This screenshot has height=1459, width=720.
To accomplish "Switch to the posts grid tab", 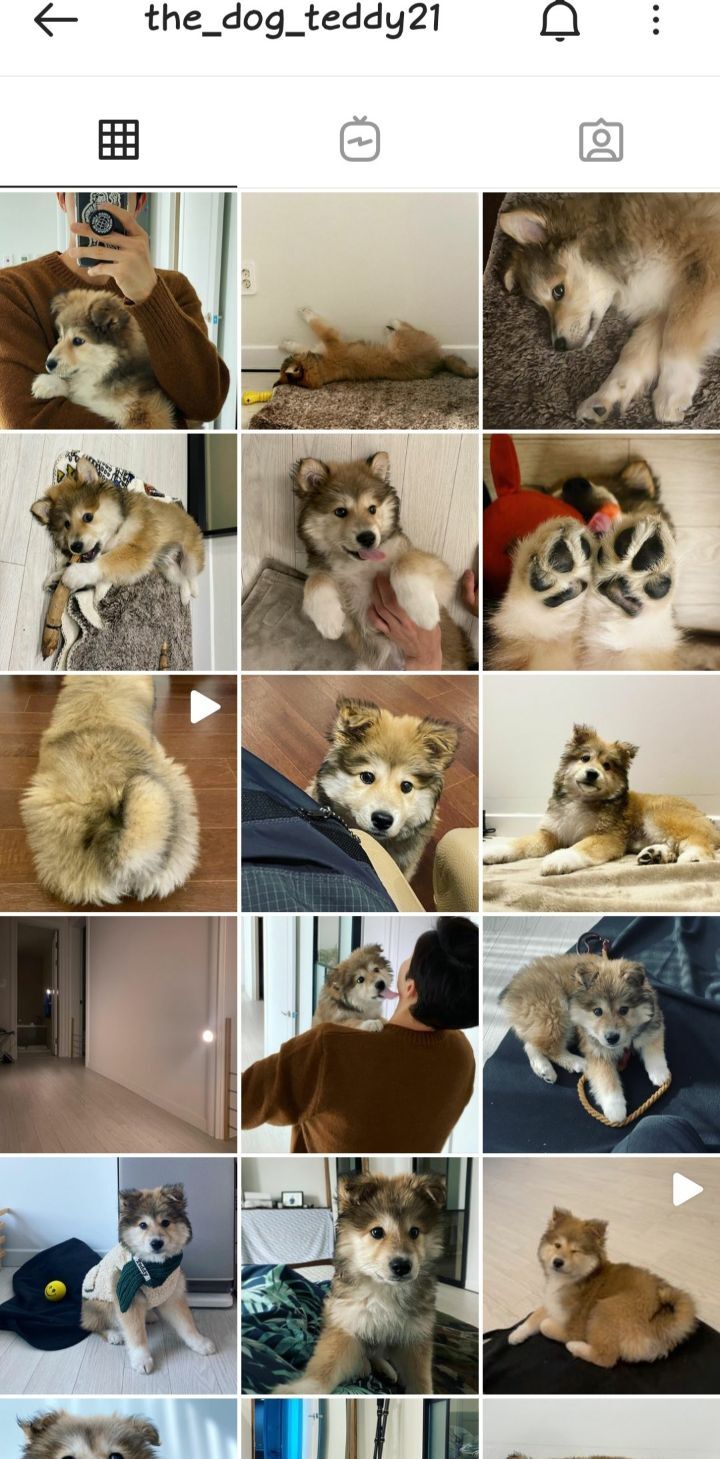I will [118, 140].
